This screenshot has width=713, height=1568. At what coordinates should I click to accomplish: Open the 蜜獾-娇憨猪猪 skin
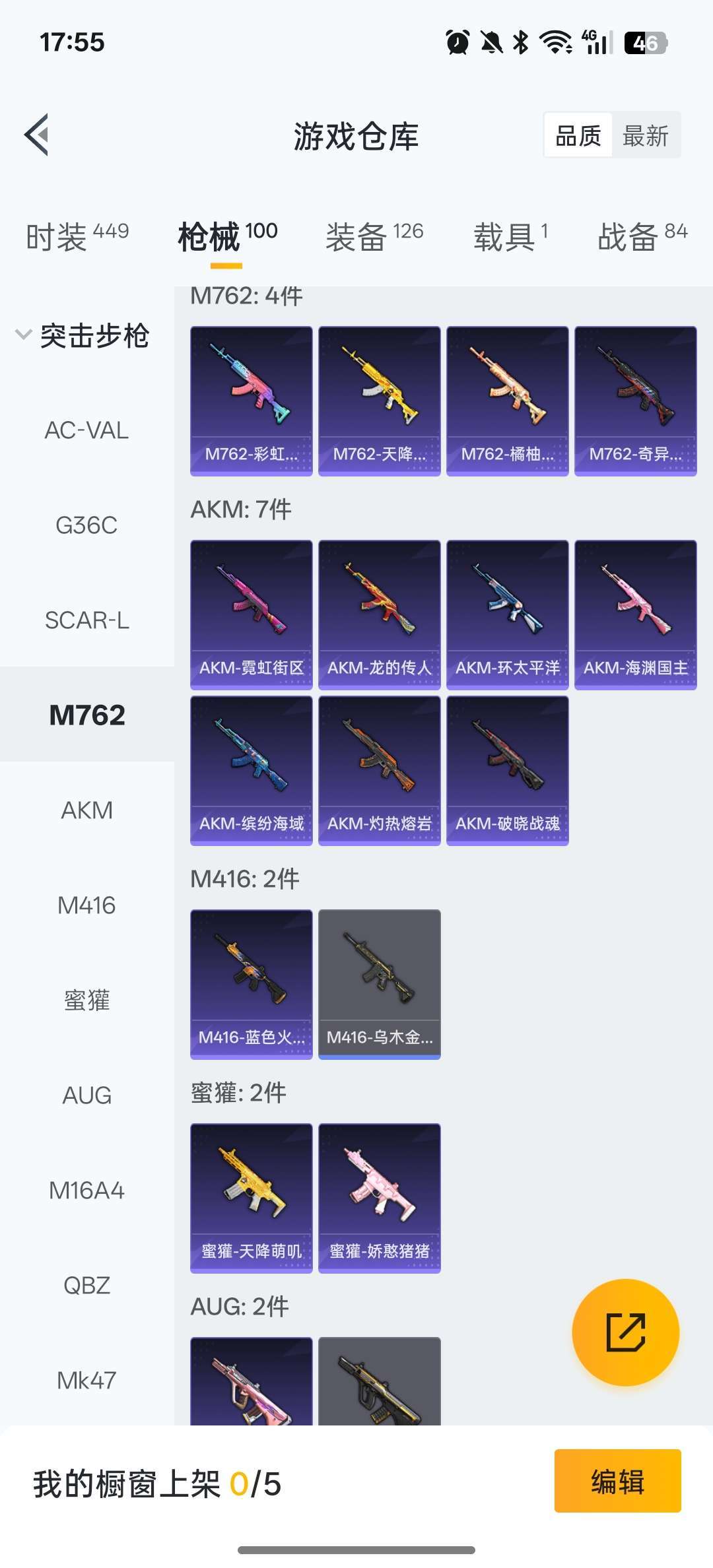click(x=380, y=1198)
